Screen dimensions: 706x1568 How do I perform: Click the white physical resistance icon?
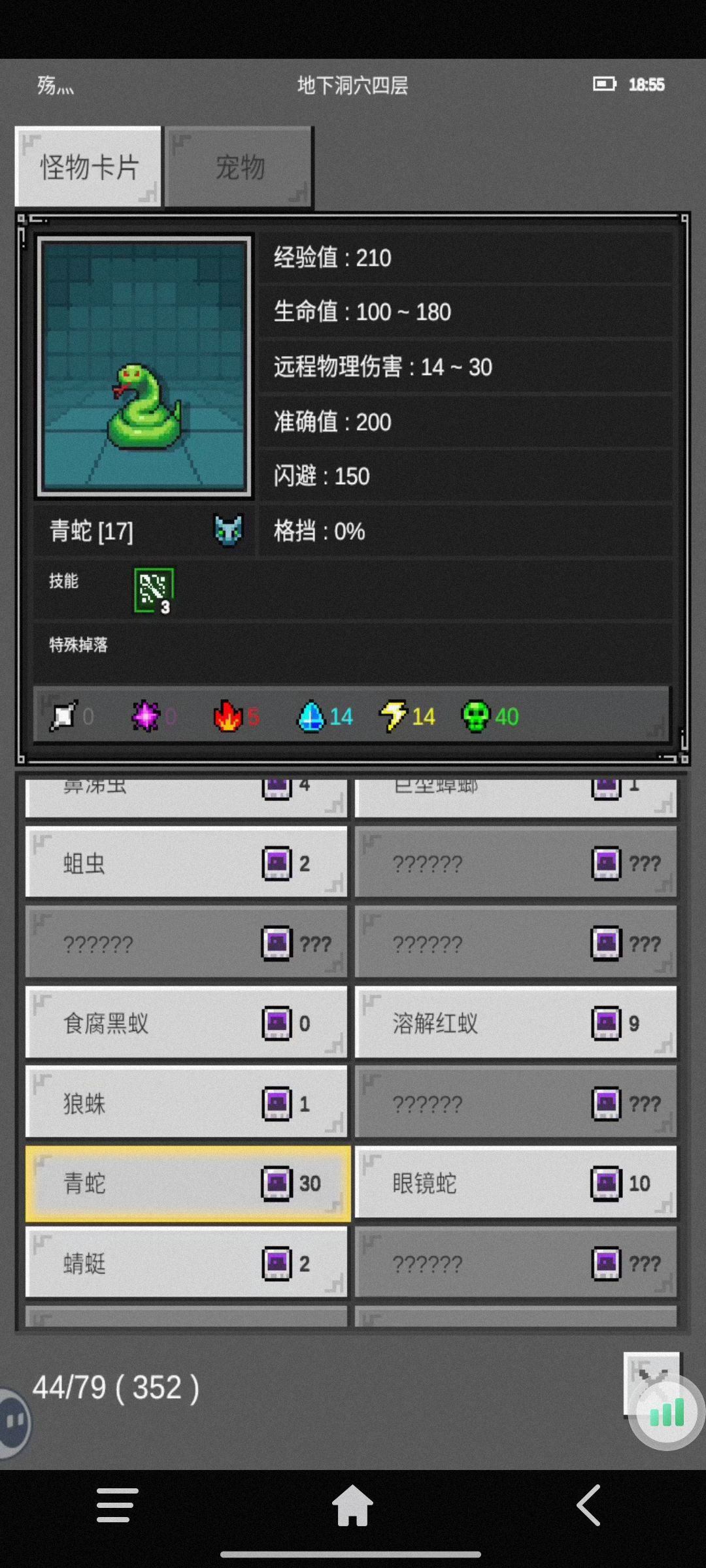65,716
